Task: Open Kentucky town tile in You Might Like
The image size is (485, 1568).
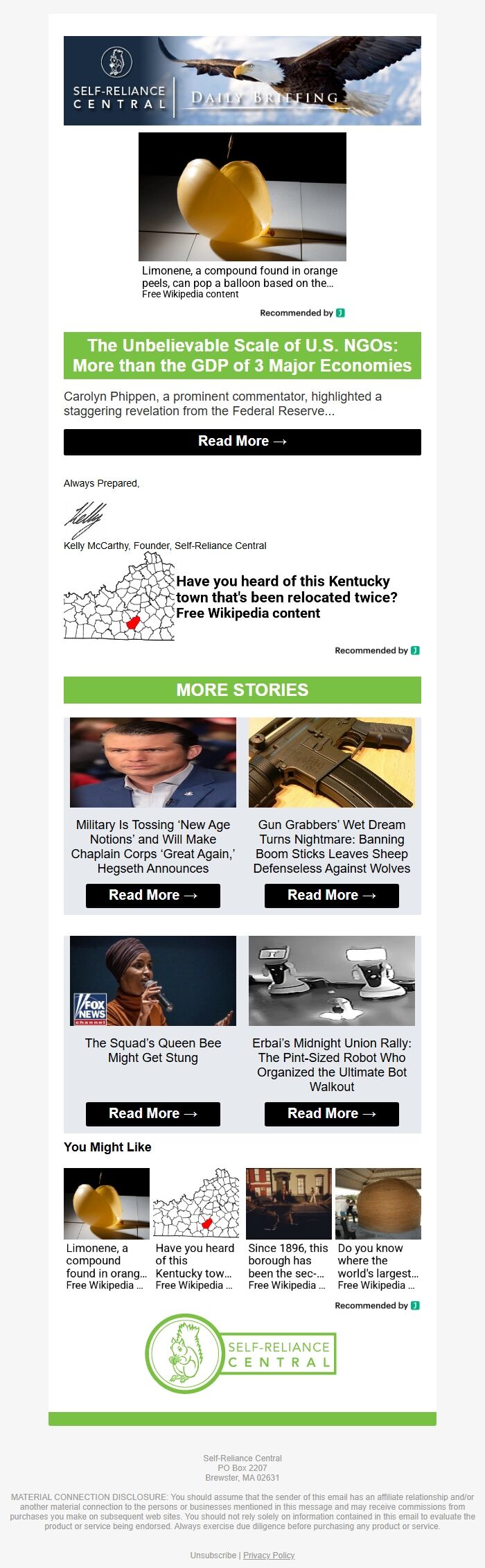Action: pyautogui.click(x=196, y=1228)
